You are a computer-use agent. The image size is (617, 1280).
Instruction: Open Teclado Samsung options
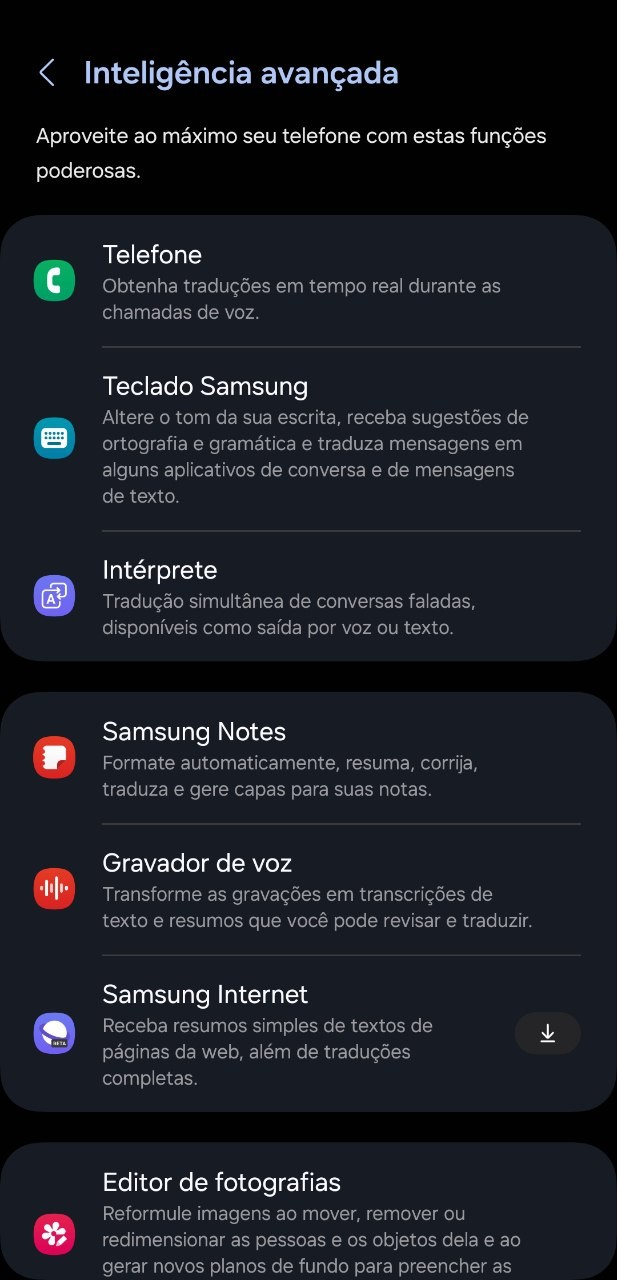308,439
